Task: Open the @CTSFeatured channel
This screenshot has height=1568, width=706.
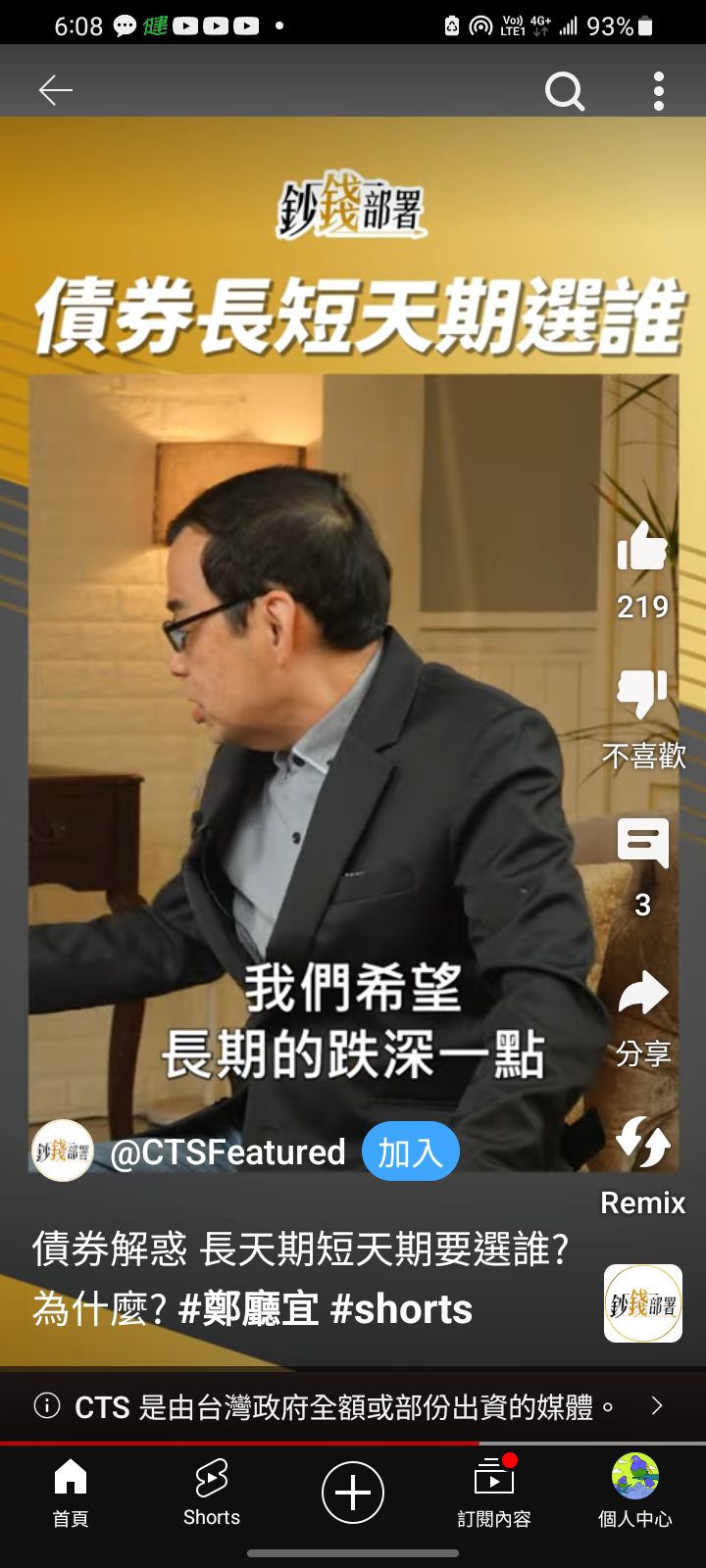Action: click(x=227, y=1151)
